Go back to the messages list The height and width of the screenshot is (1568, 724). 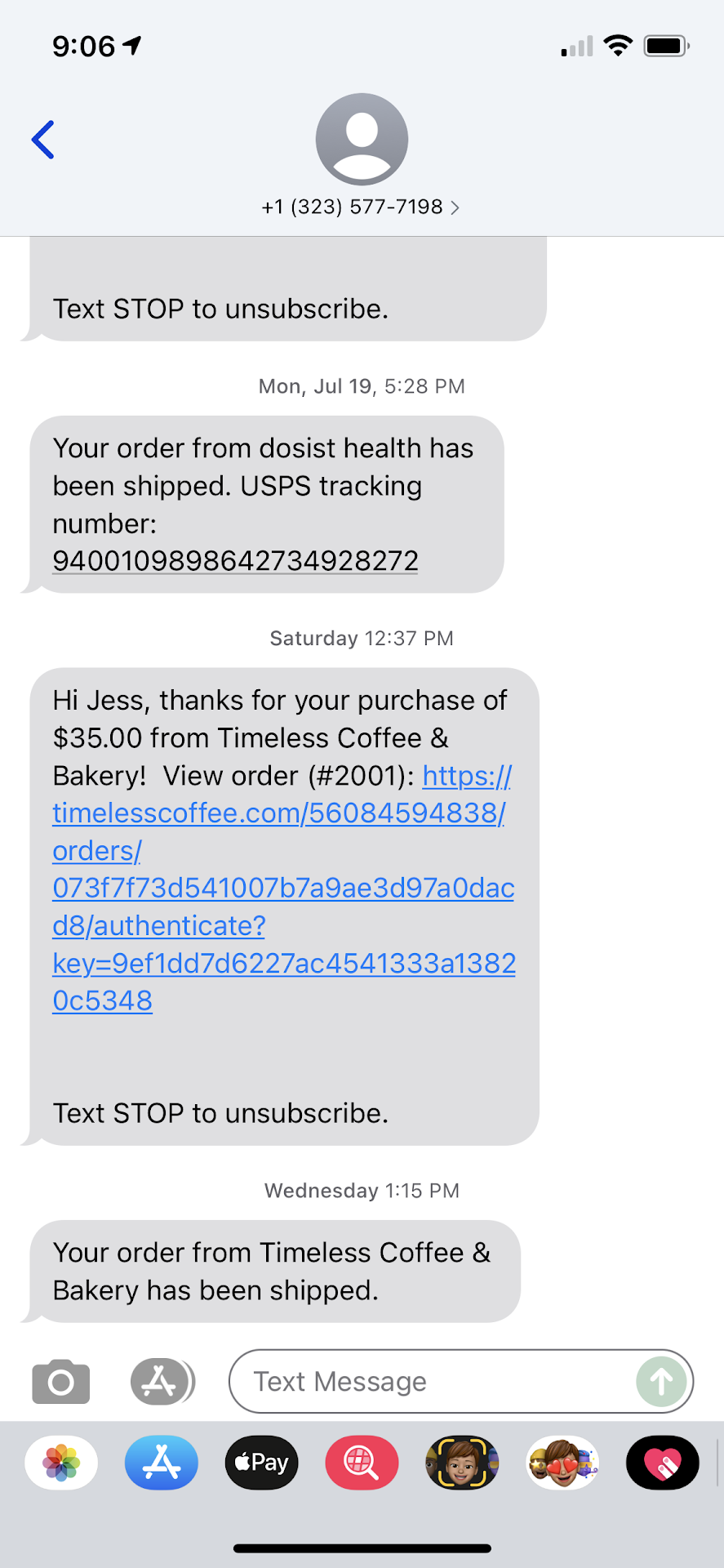tap(43, 140)
